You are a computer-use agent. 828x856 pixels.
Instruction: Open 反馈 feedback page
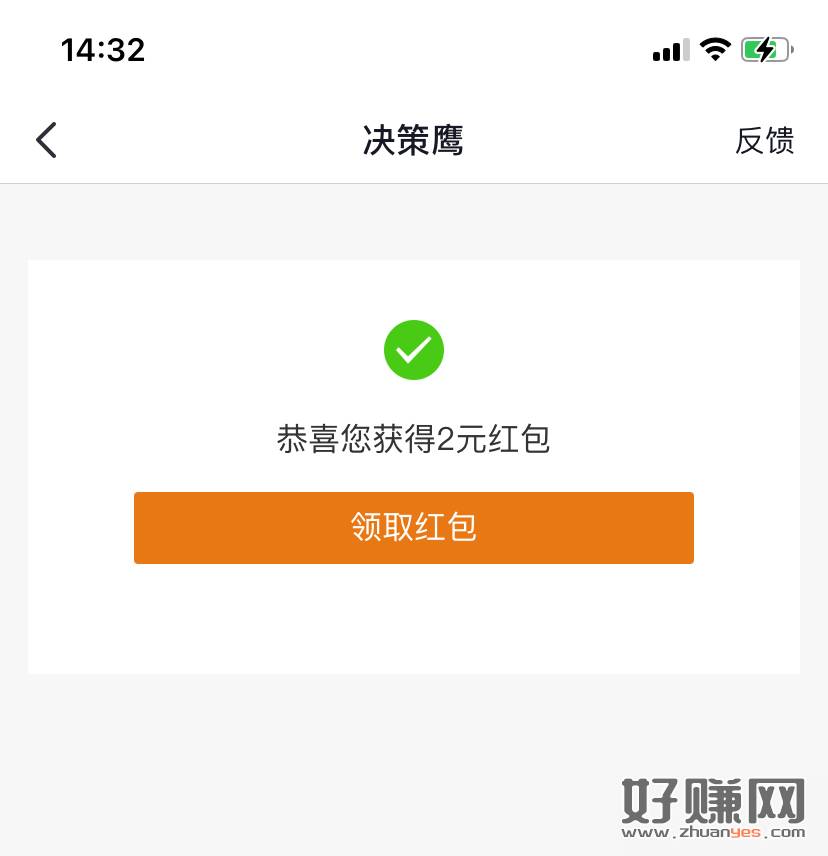(x=764, y=141)
